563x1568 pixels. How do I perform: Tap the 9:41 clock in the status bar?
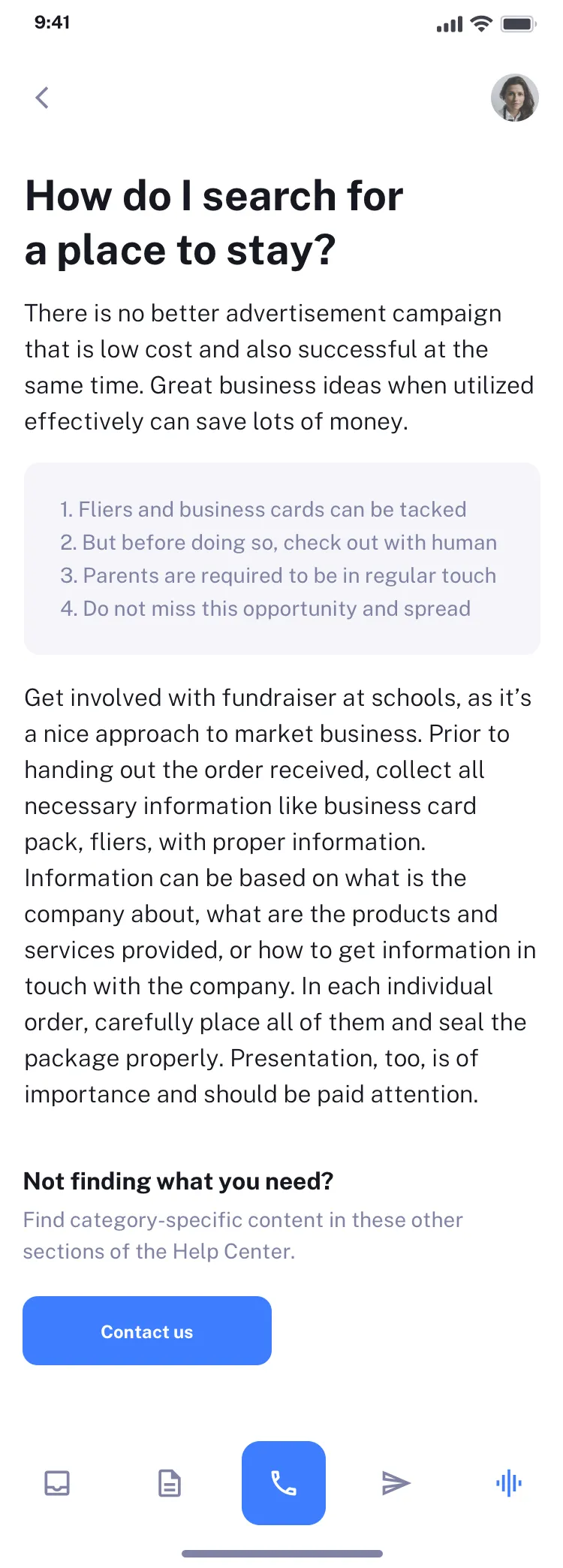pyautogui.click(x=51, y=23)
